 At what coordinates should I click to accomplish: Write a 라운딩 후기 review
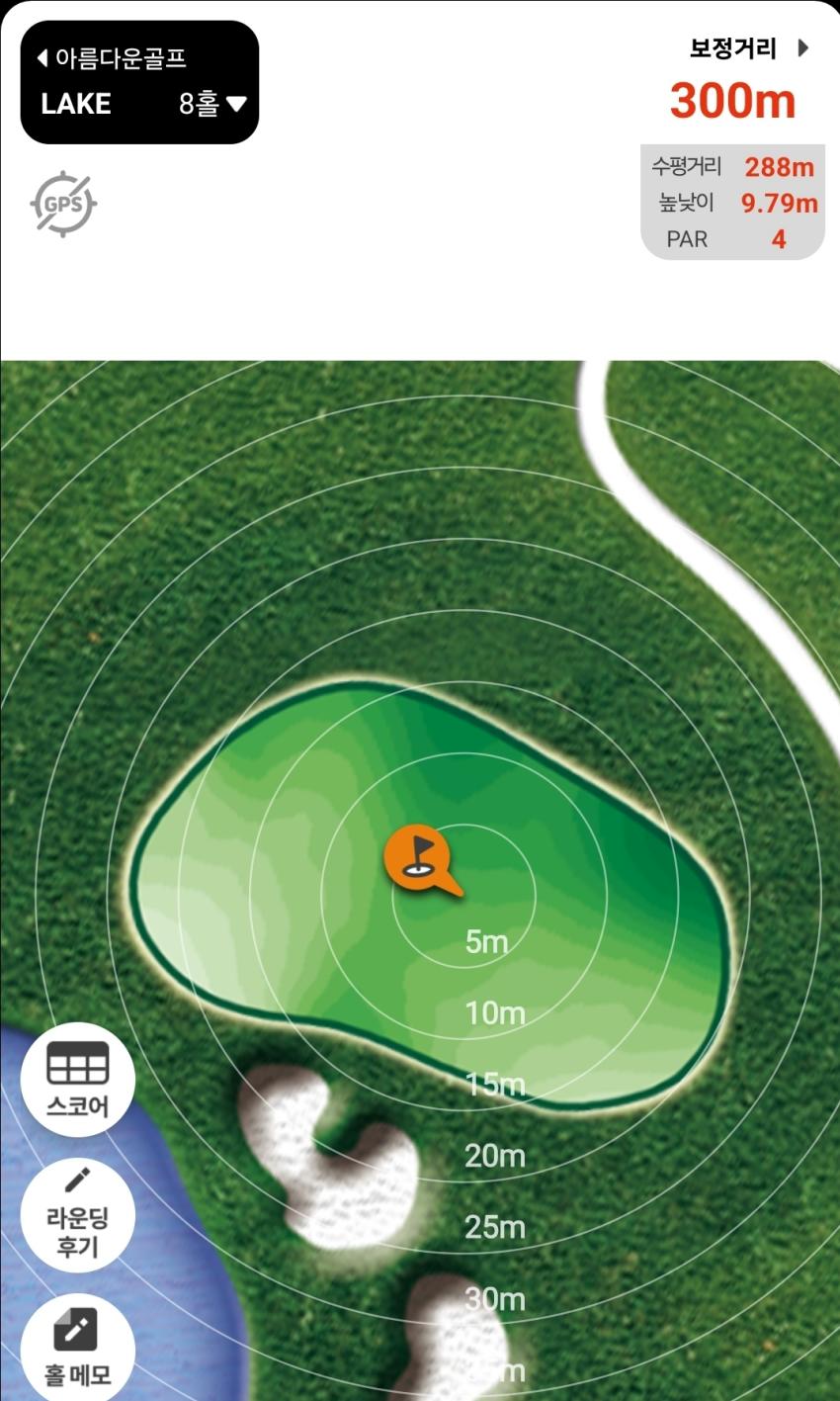click(77, 1215)
